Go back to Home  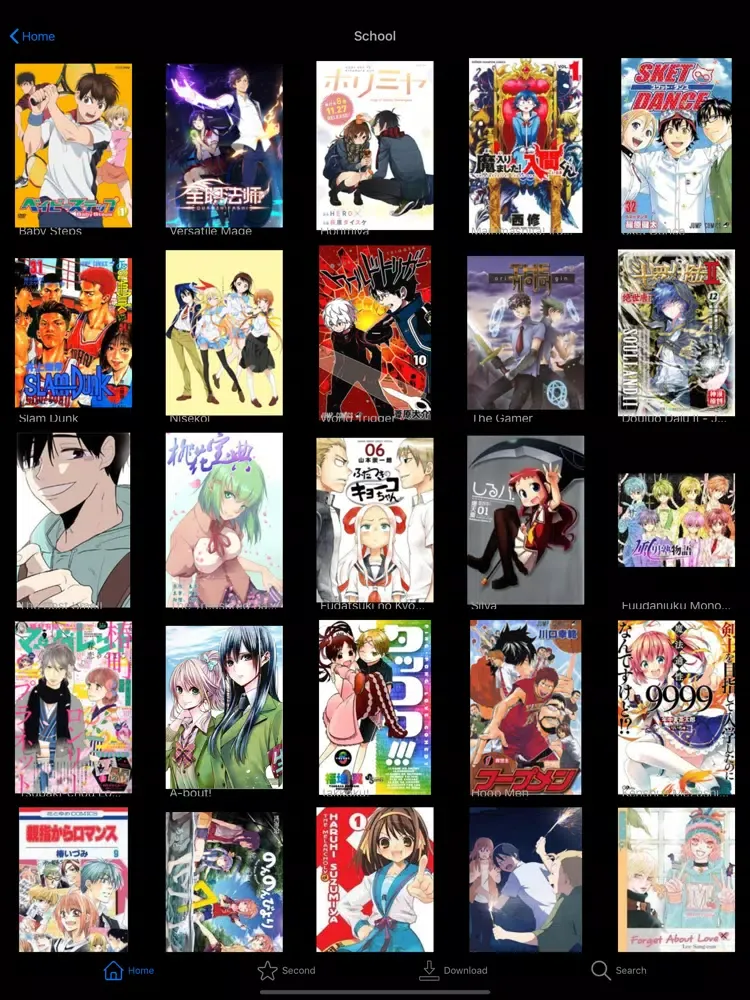click(32, 36)
